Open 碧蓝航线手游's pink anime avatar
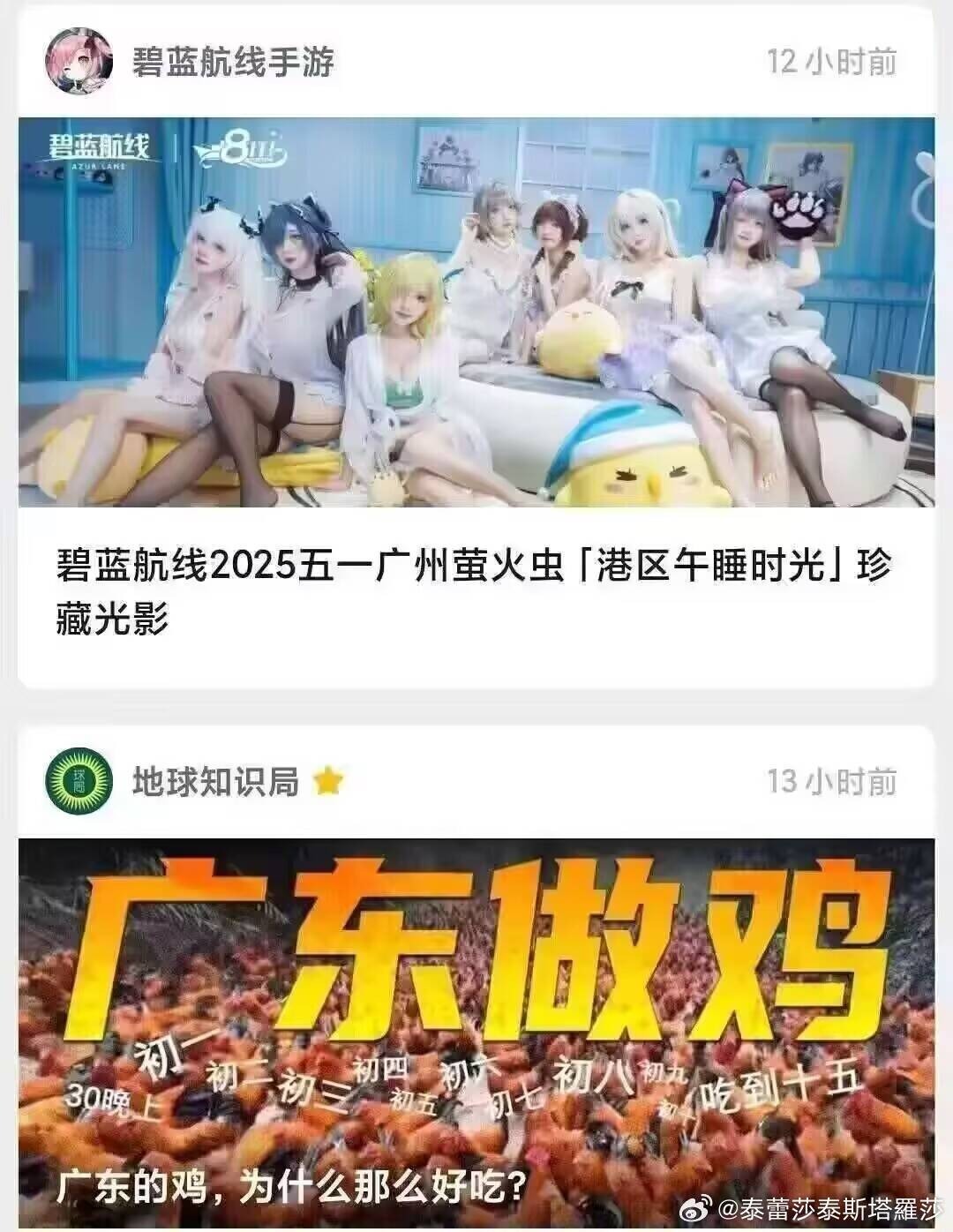This screenshot has width=953, height=1232. pyautogui.click(x=78, y=62)
